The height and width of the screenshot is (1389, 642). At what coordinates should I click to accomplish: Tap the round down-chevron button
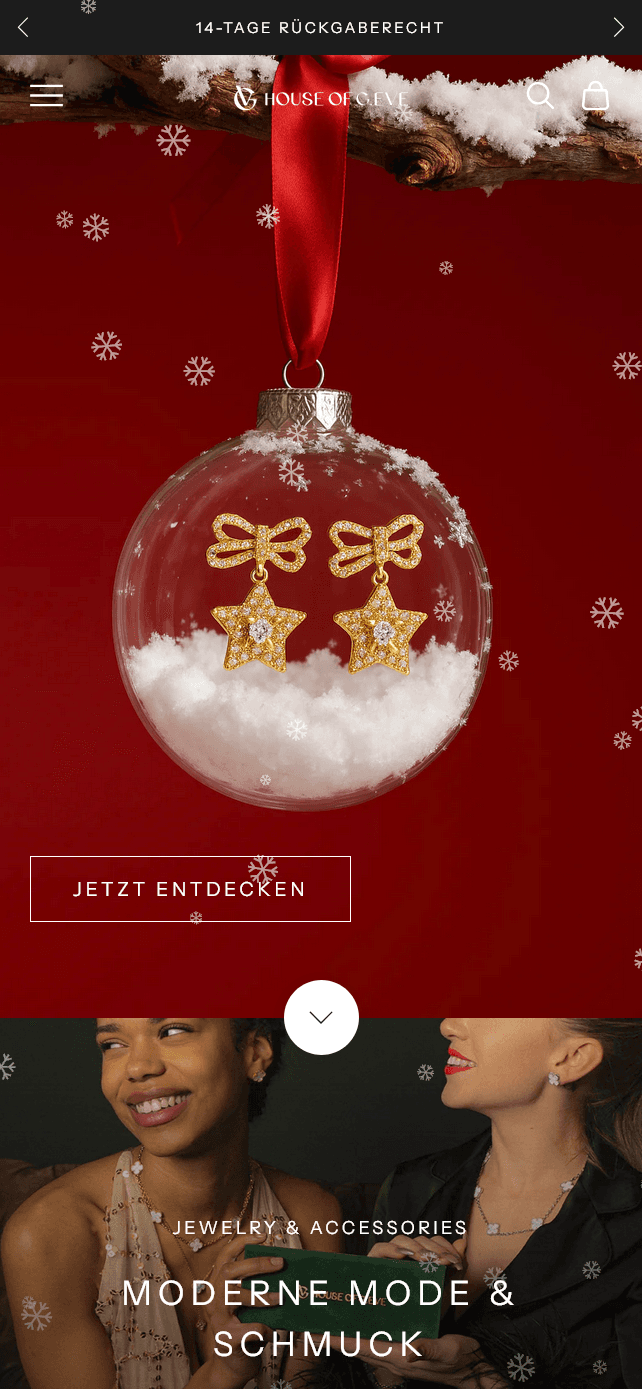[321, 1017]
